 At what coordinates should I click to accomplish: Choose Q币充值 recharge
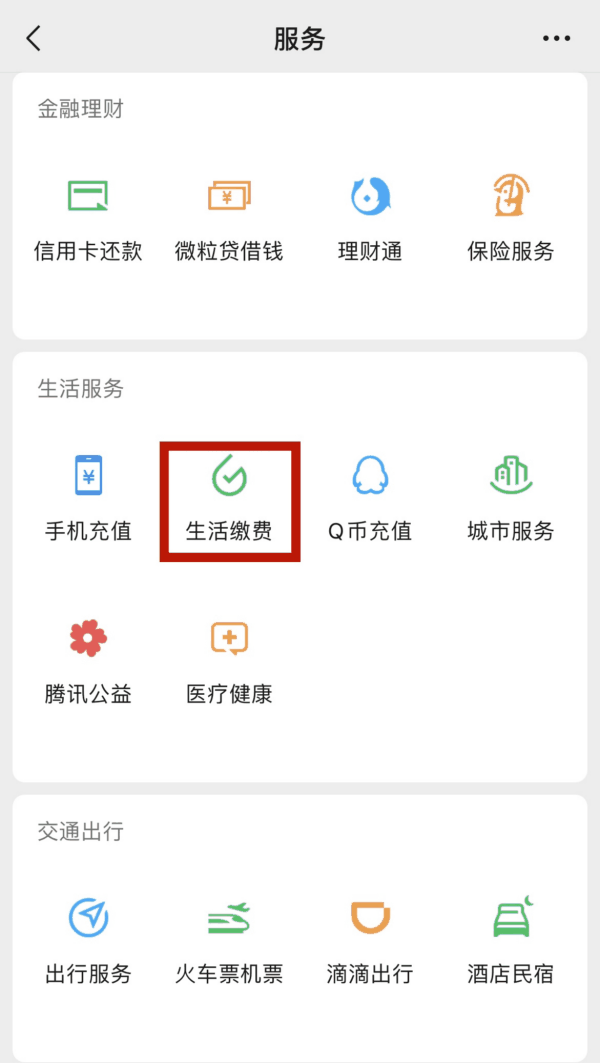(x=370, y=499)
